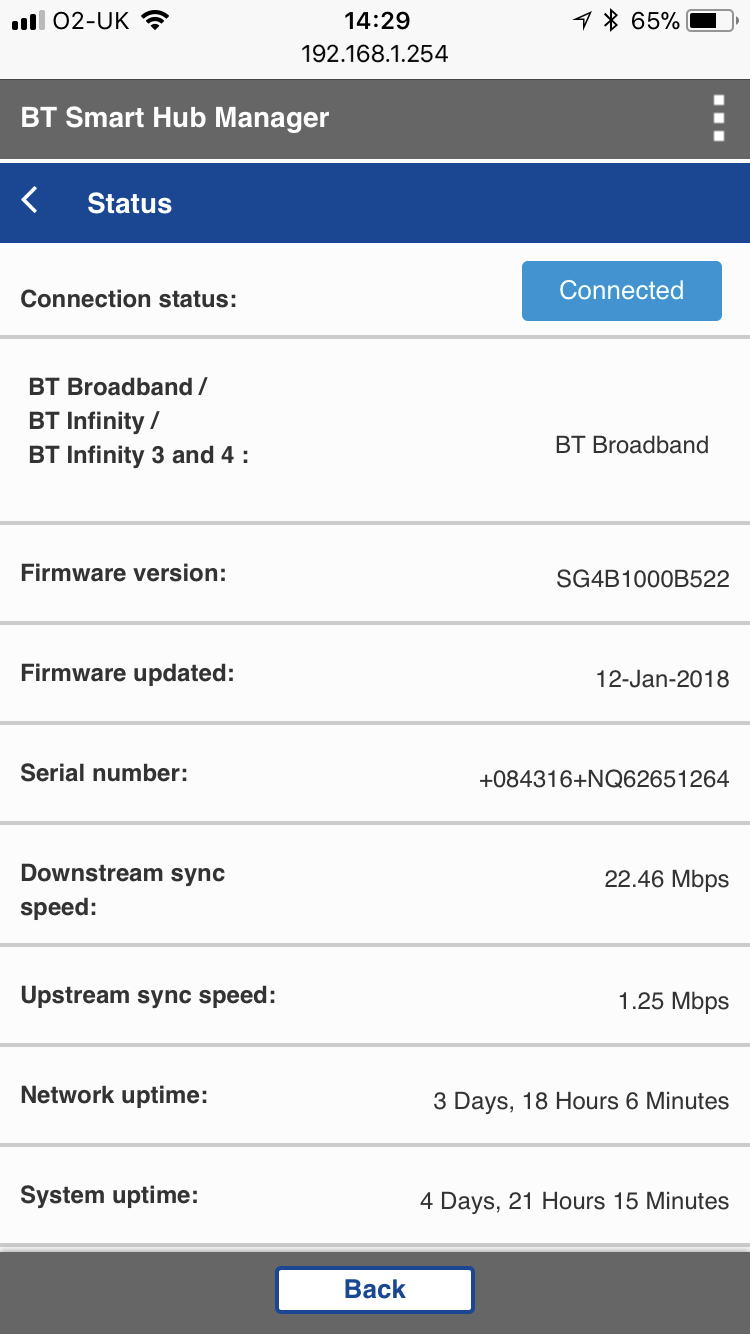Tap the blue Connected button
This screenshot has width=750, height=1334.
pos(621,291)
